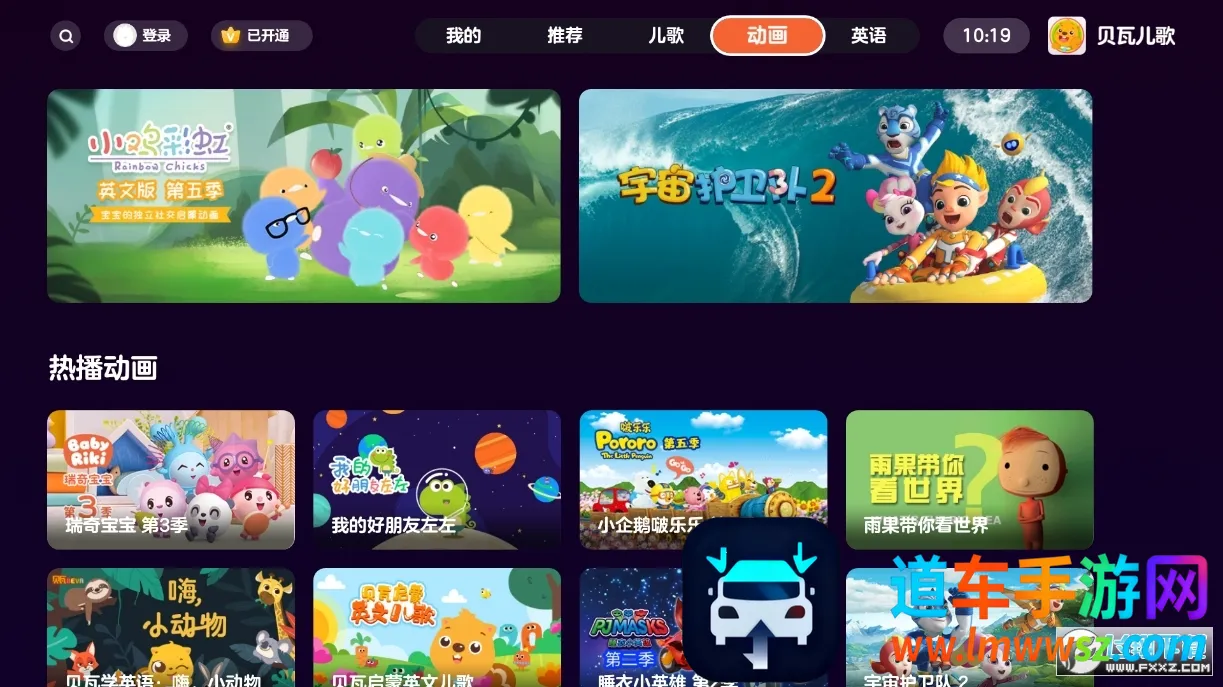Screen dimensions: 1223x687
Task: Open 贝瓦学英语 嗨小动物 card
Action: click(x=171, y=627)
